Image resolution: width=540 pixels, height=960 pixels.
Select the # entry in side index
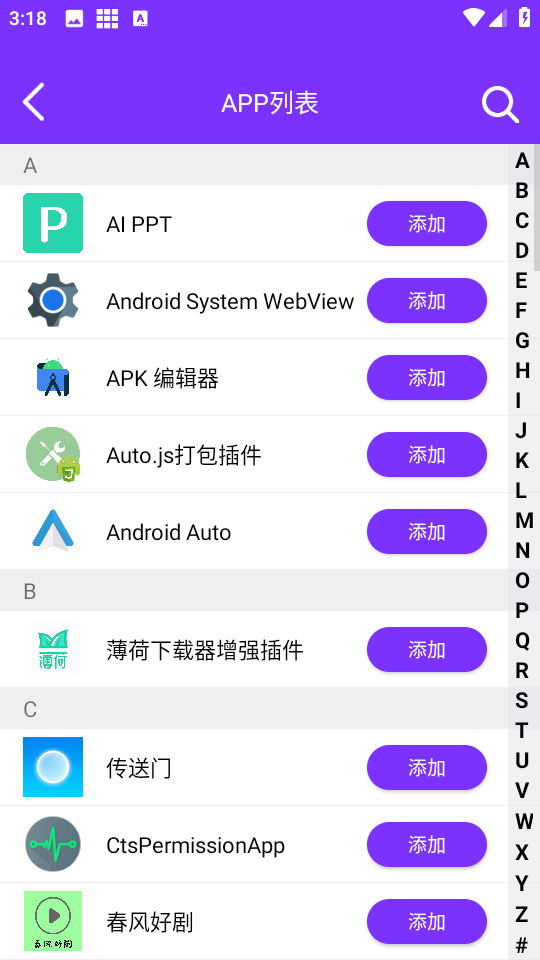point(522,945)
